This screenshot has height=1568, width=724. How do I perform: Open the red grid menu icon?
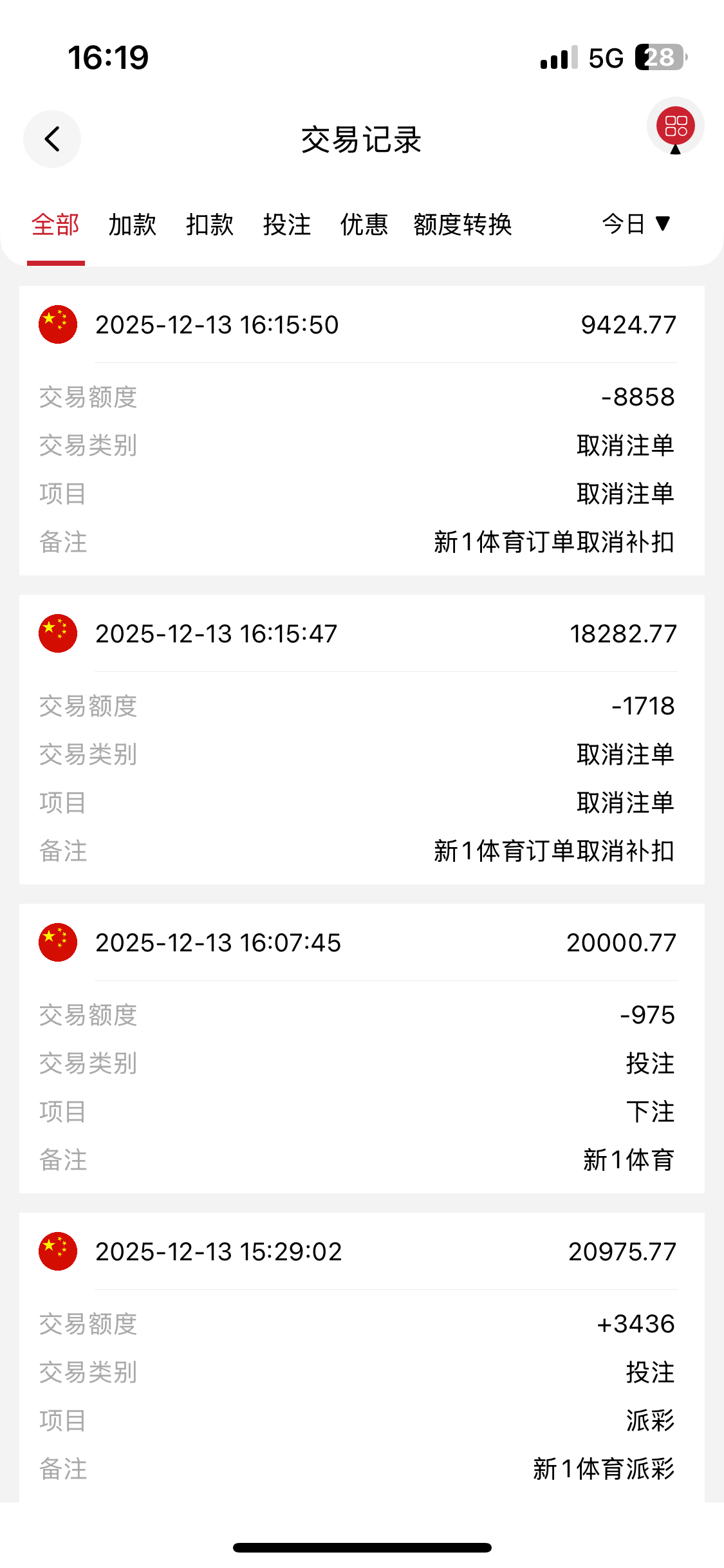tap(675, 126)
